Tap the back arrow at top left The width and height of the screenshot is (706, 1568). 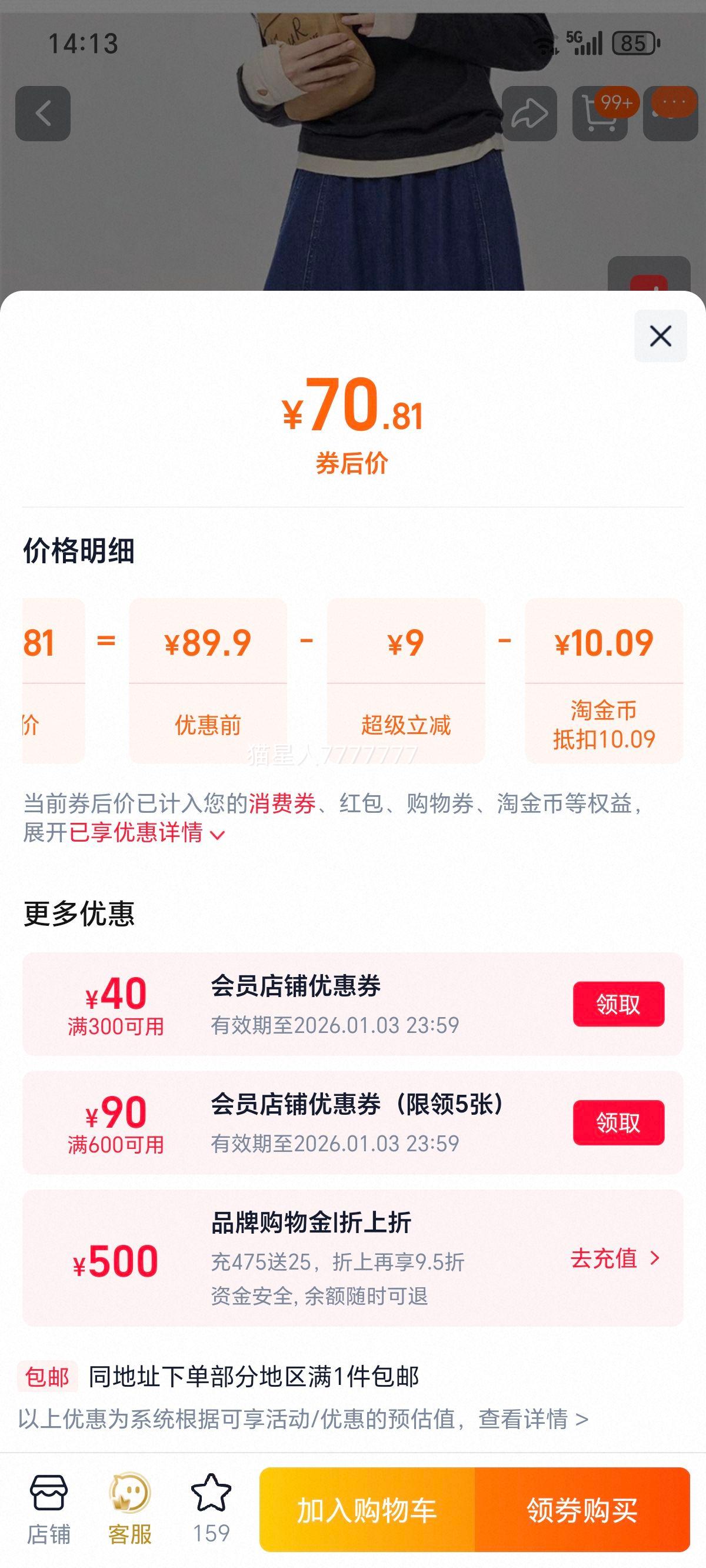coord(42,112)
